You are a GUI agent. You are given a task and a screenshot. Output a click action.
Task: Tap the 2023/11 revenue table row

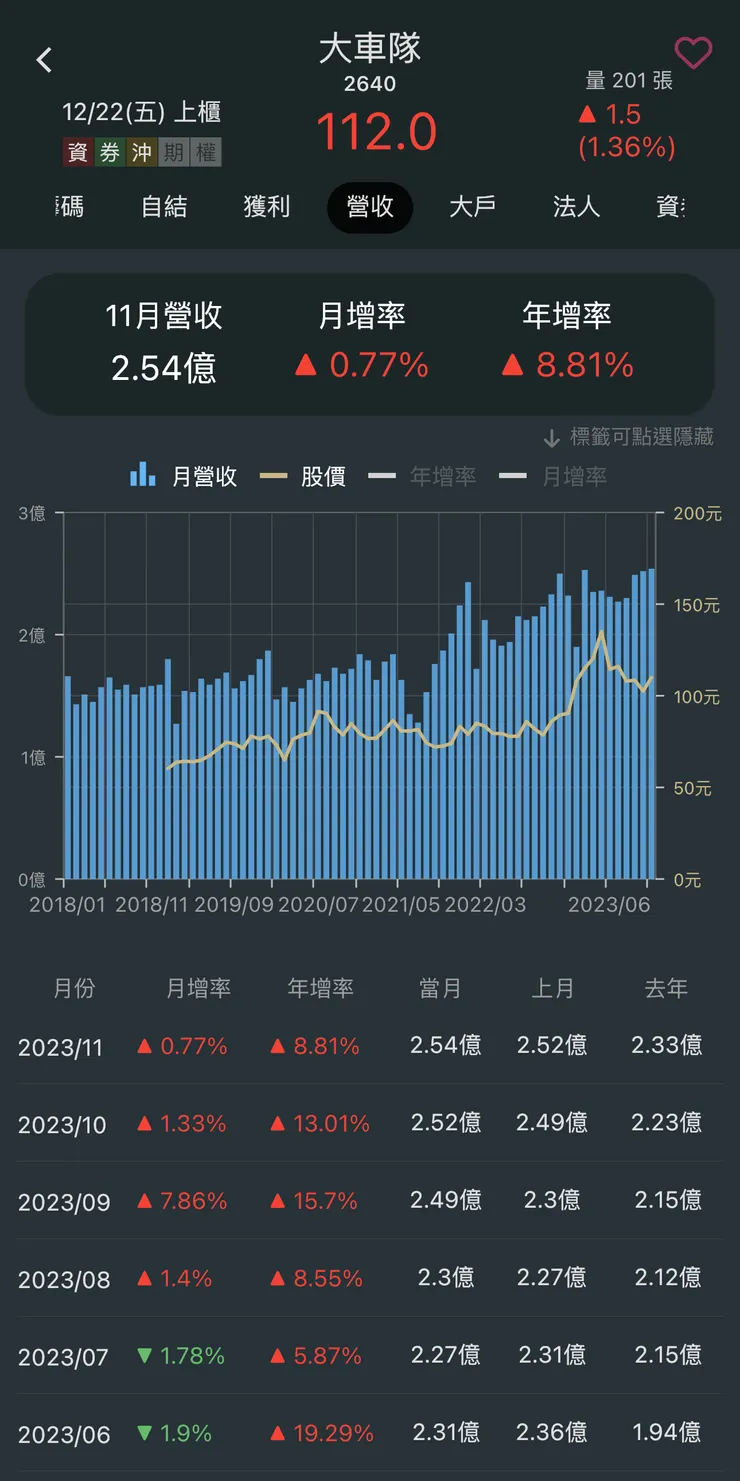coord(370,1045)
